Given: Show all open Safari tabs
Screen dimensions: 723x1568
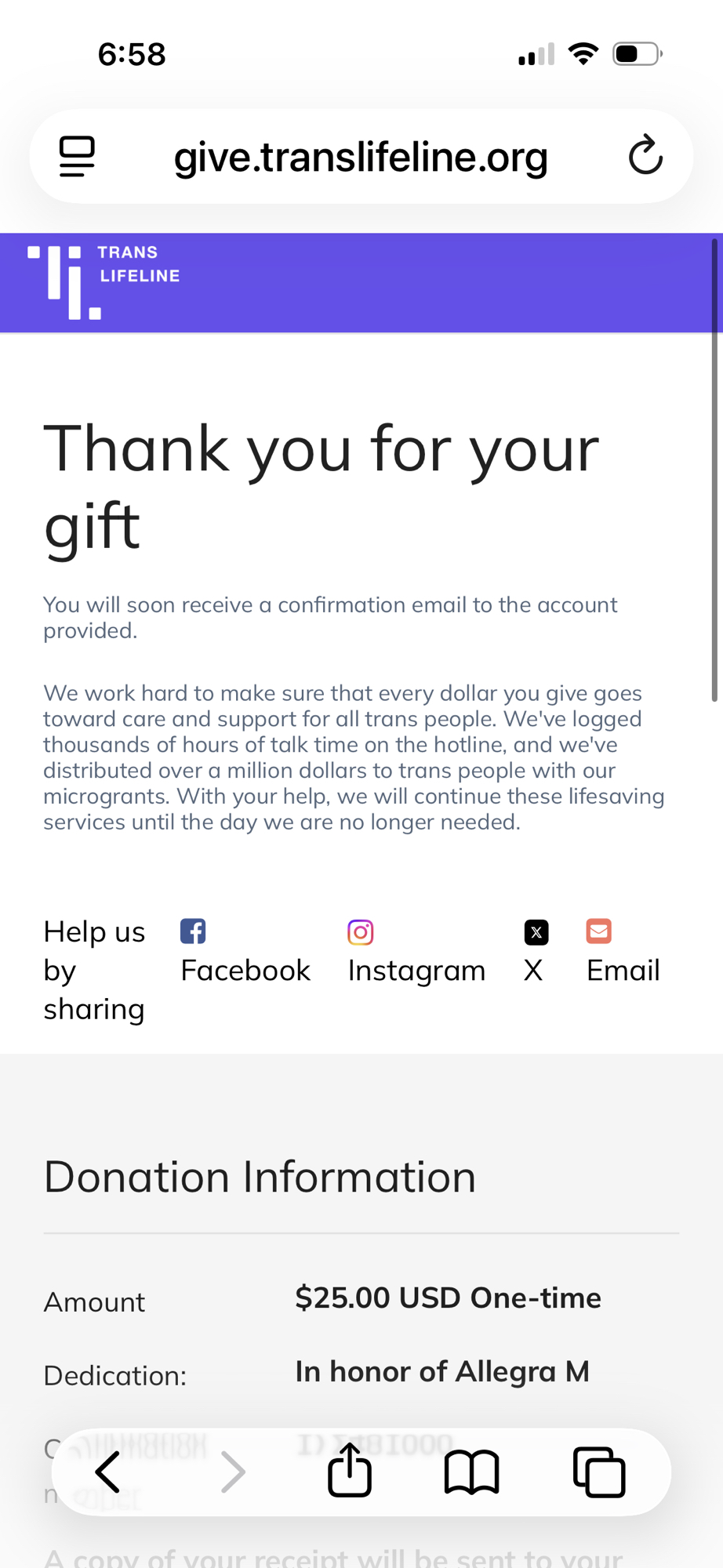Looking at the screenshot, I should click(599, 1472).
